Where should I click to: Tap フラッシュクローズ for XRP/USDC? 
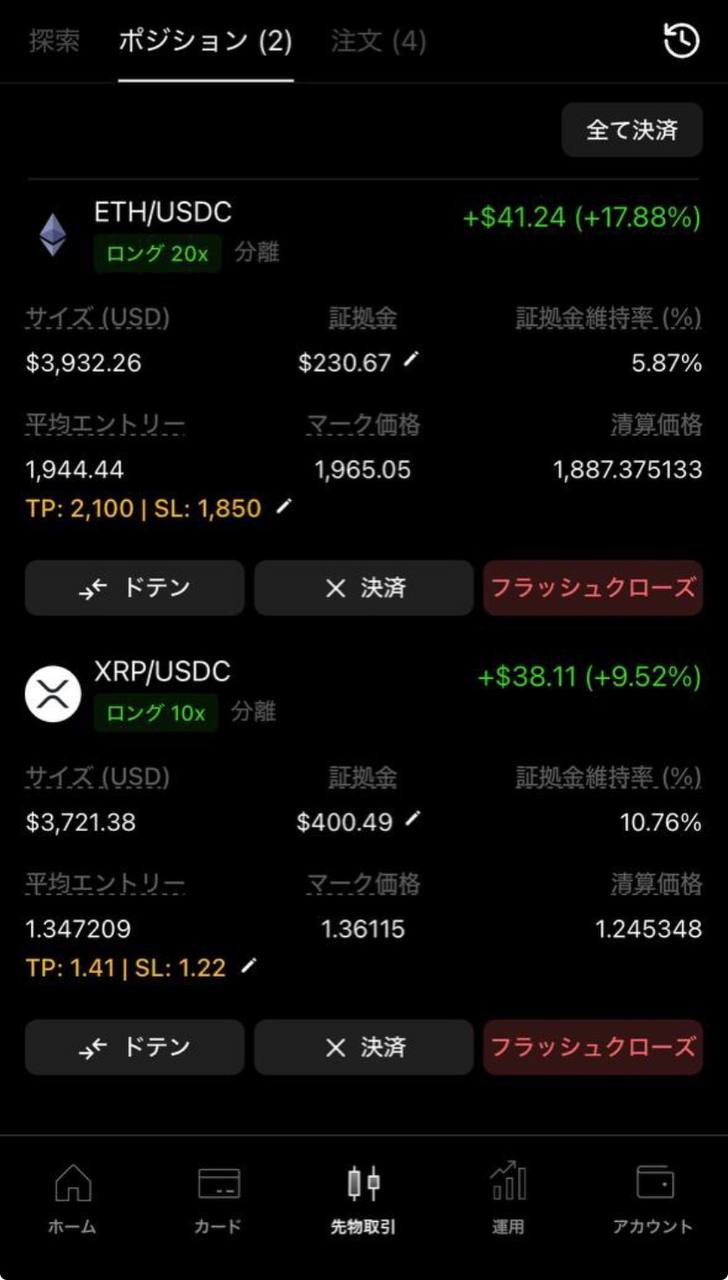point(592,1047)
